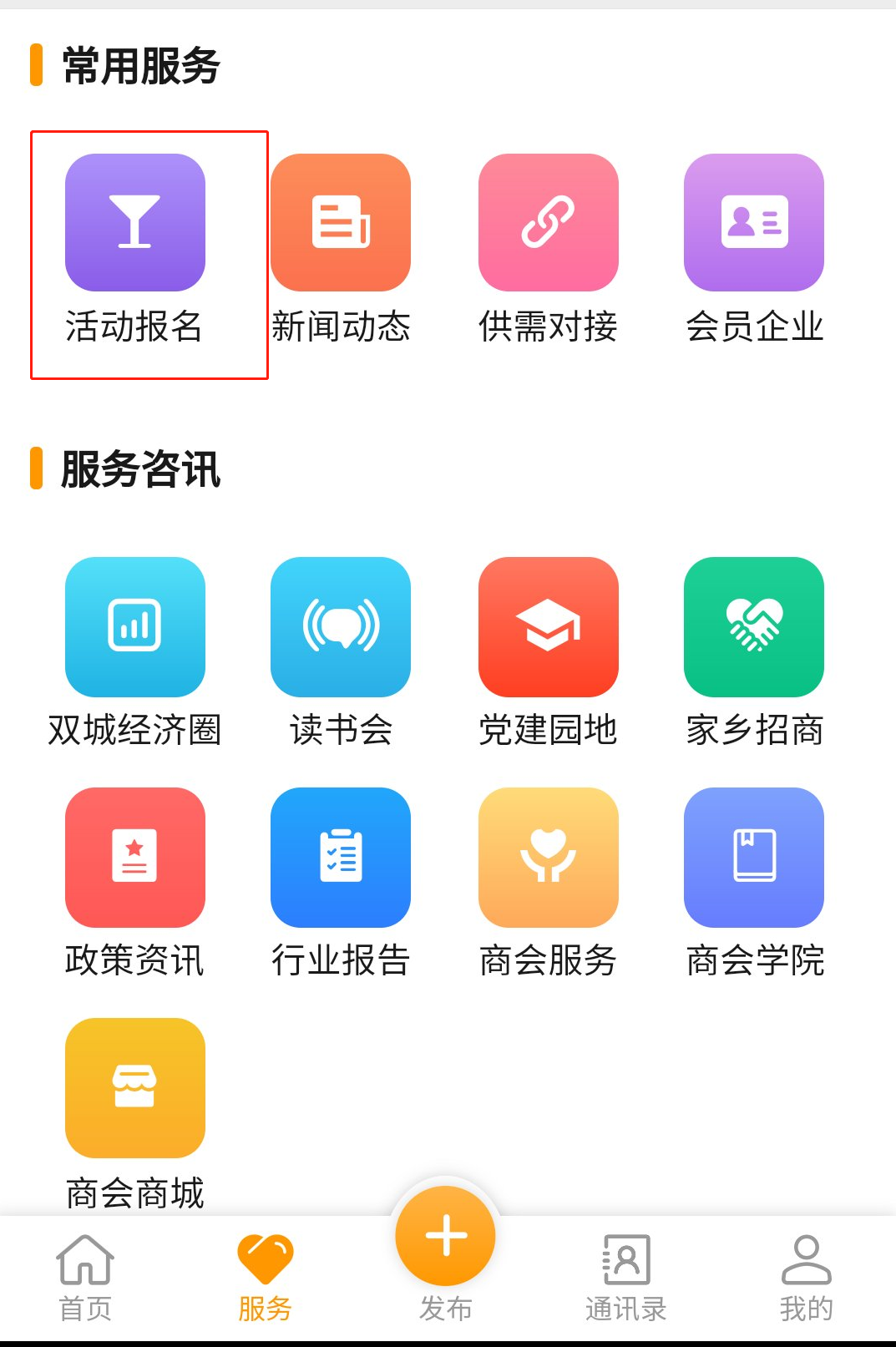
Task: Enter 商会学院 academy
Action: coord(754,857)
